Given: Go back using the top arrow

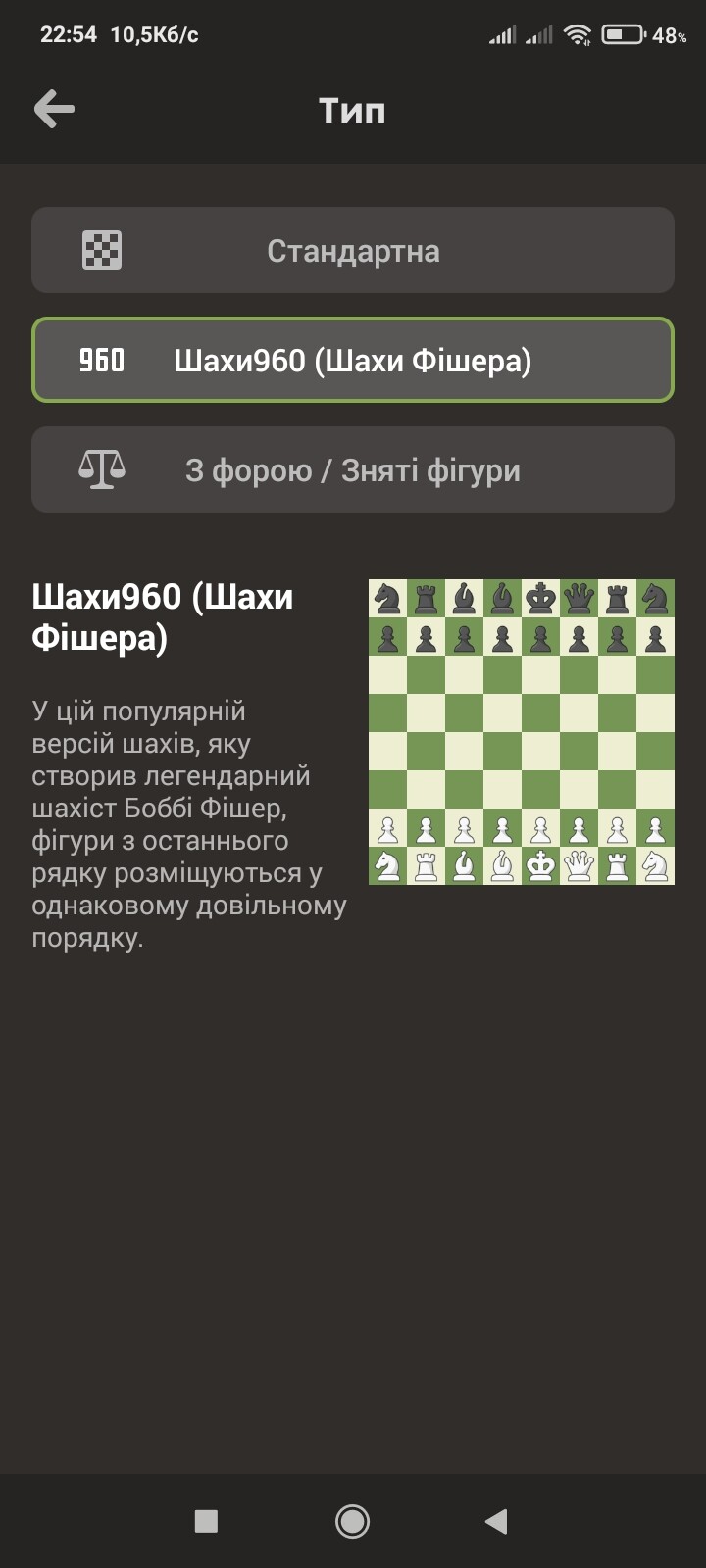Looking at the screenshot, I should coord(54,109).
